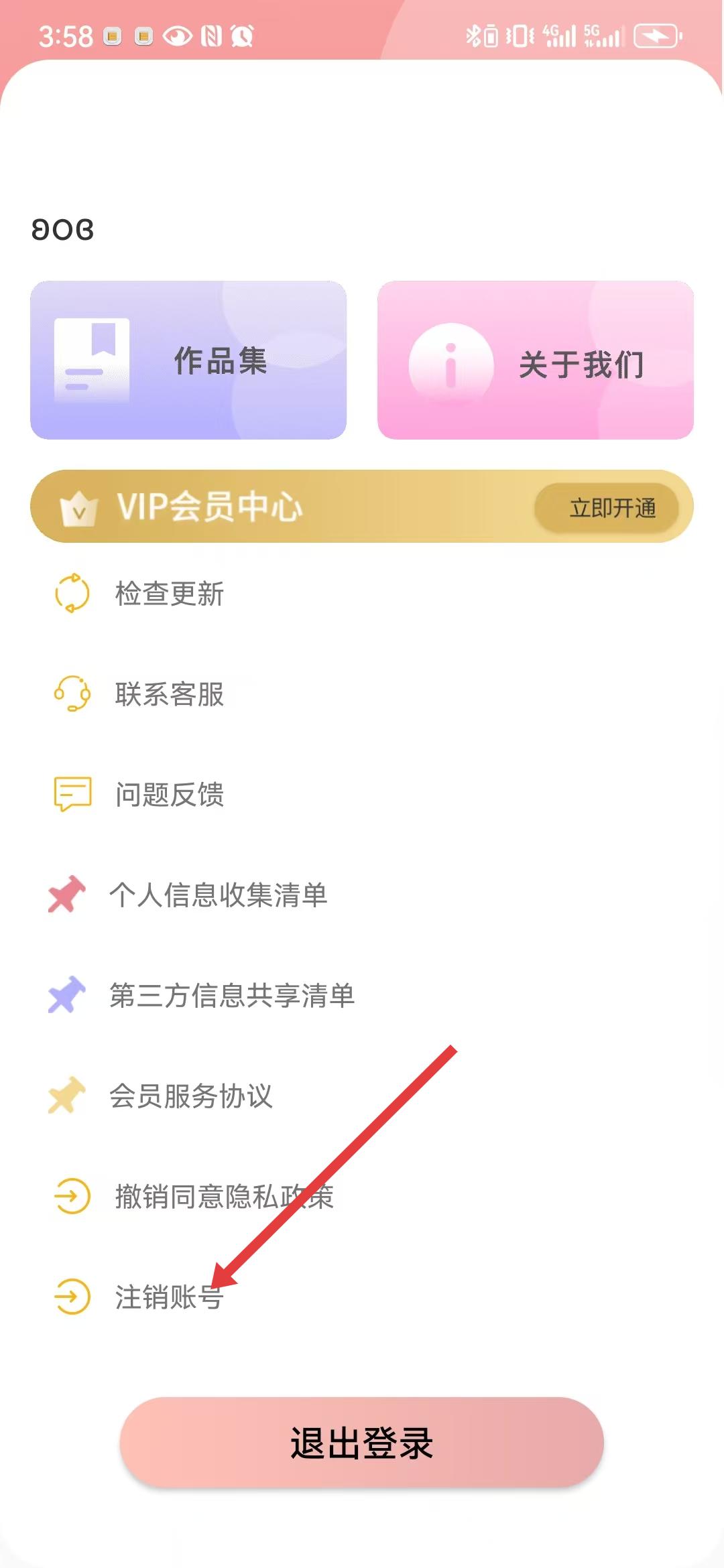View 第三方信息共享清单
This screenshot has width=724, height=1568.
coord(231,996)
